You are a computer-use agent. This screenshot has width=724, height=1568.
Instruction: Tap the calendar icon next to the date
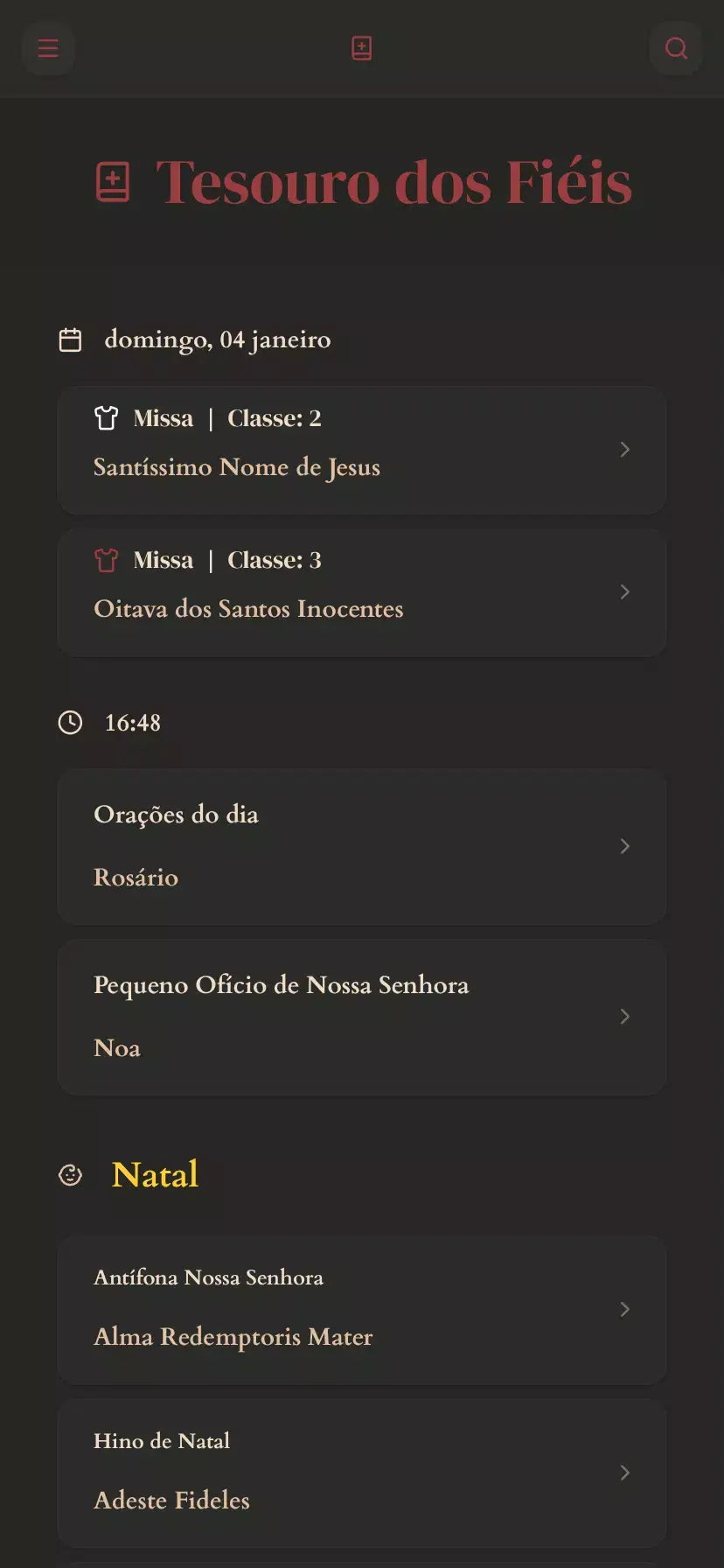70,339
